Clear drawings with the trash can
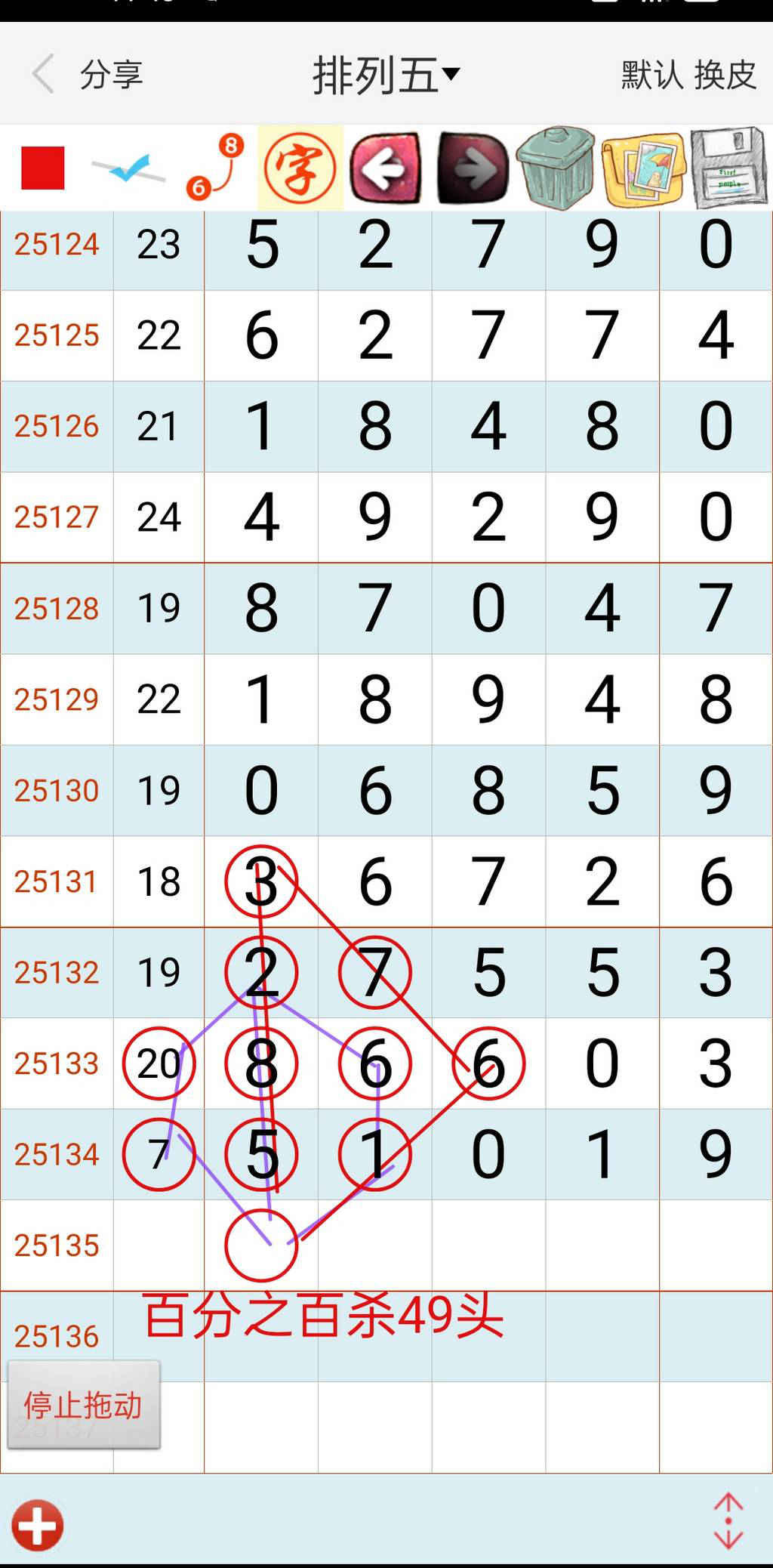This screenshot has width=773, height=1568. point(556,168)
